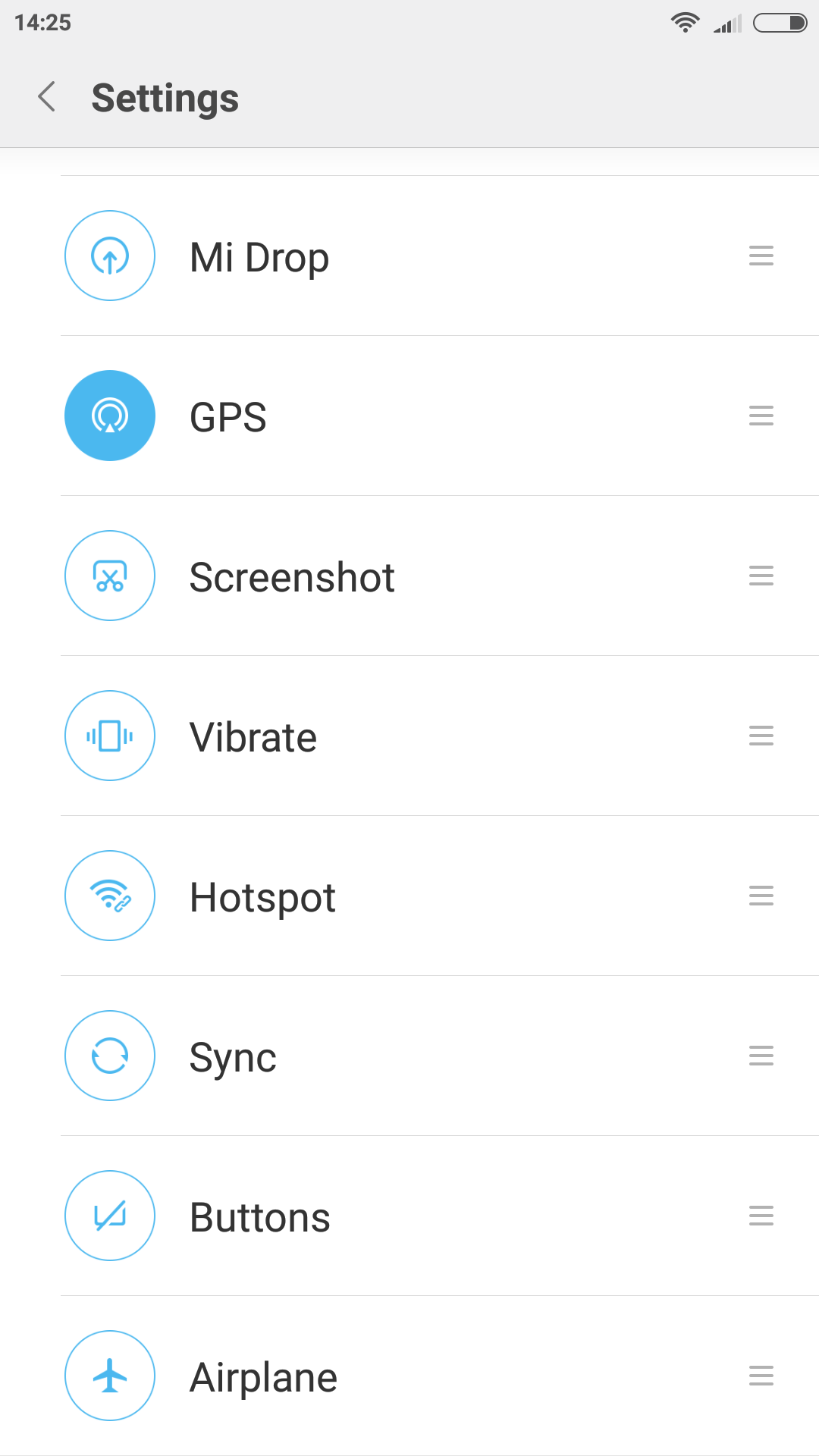Enable the Vibrate toggle icon
This screenshot has width=819, height=1456.
click(110, 736)
